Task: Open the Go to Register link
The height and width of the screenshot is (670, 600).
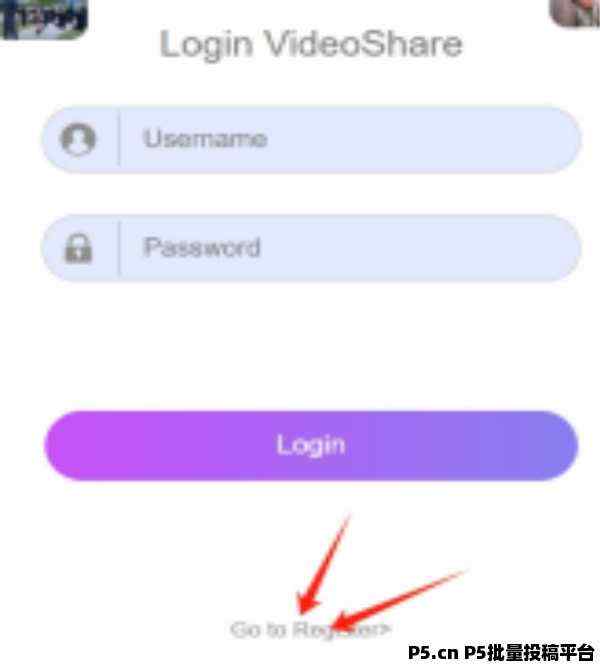Action: (311, 630)
